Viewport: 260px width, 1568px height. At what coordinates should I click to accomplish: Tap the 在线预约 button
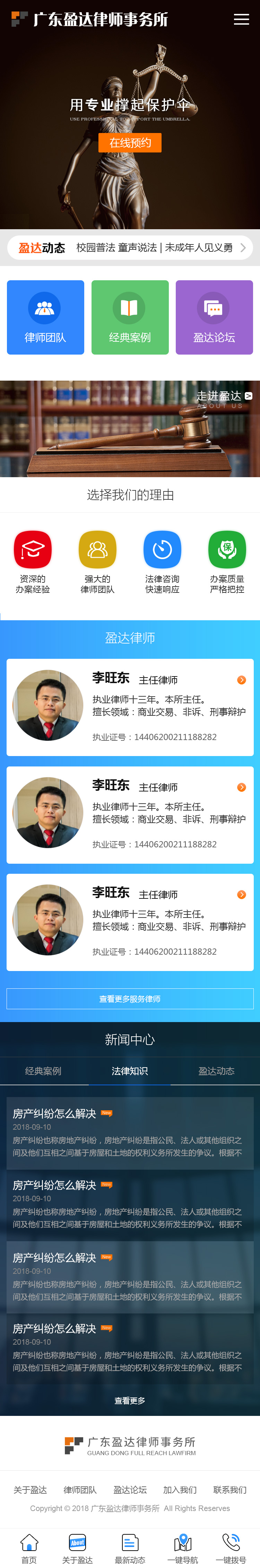[130, 142]
